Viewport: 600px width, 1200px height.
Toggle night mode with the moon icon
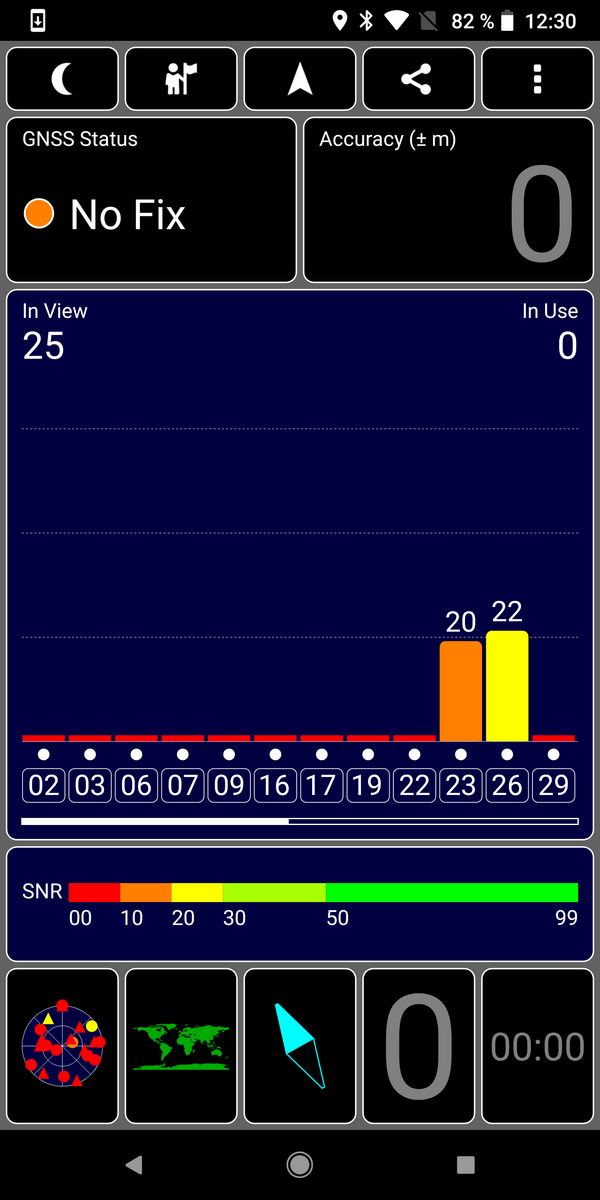pos(62,79)
